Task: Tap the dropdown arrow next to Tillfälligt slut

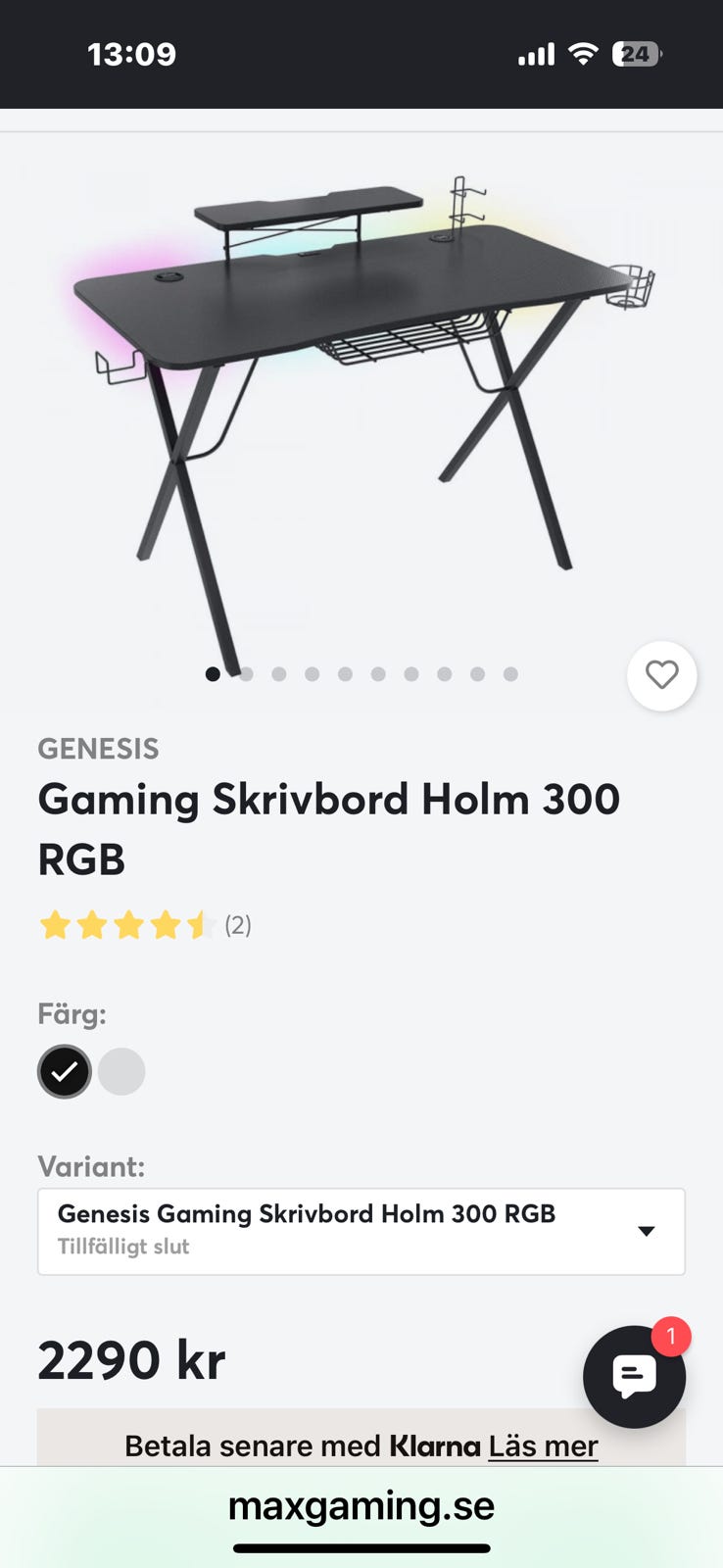Action: click(x=645, y=1231)
